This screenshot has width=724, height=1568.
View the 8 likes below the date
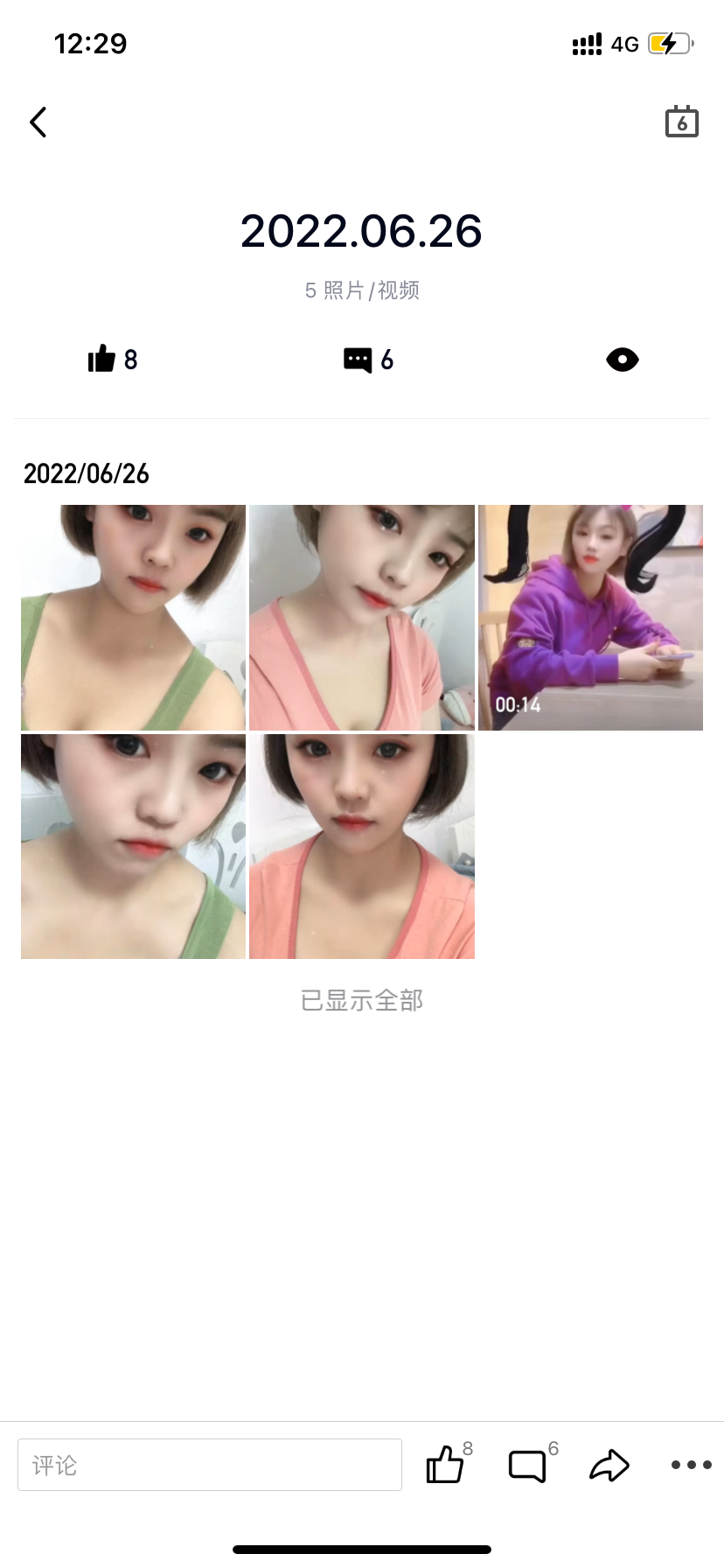coord(113,359)
